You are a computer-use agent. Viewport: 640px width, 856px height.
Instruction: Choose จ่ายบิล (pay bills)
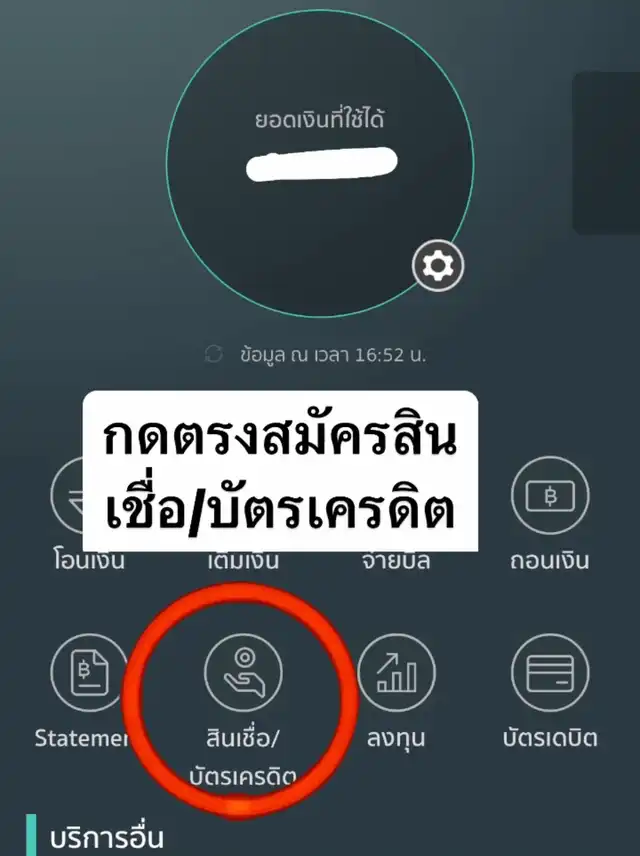396,560
